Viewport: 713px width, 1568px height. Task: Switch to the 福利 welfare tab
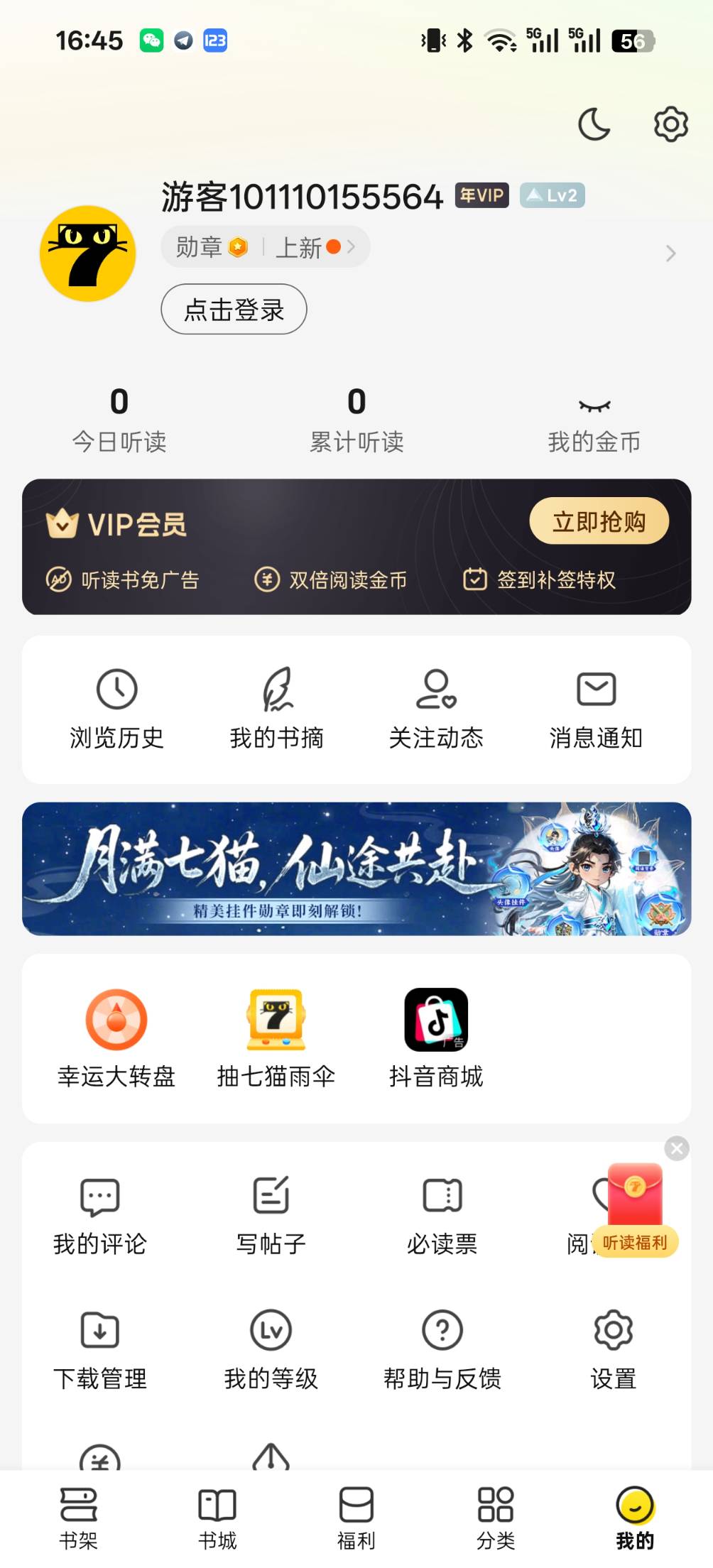356,1518
